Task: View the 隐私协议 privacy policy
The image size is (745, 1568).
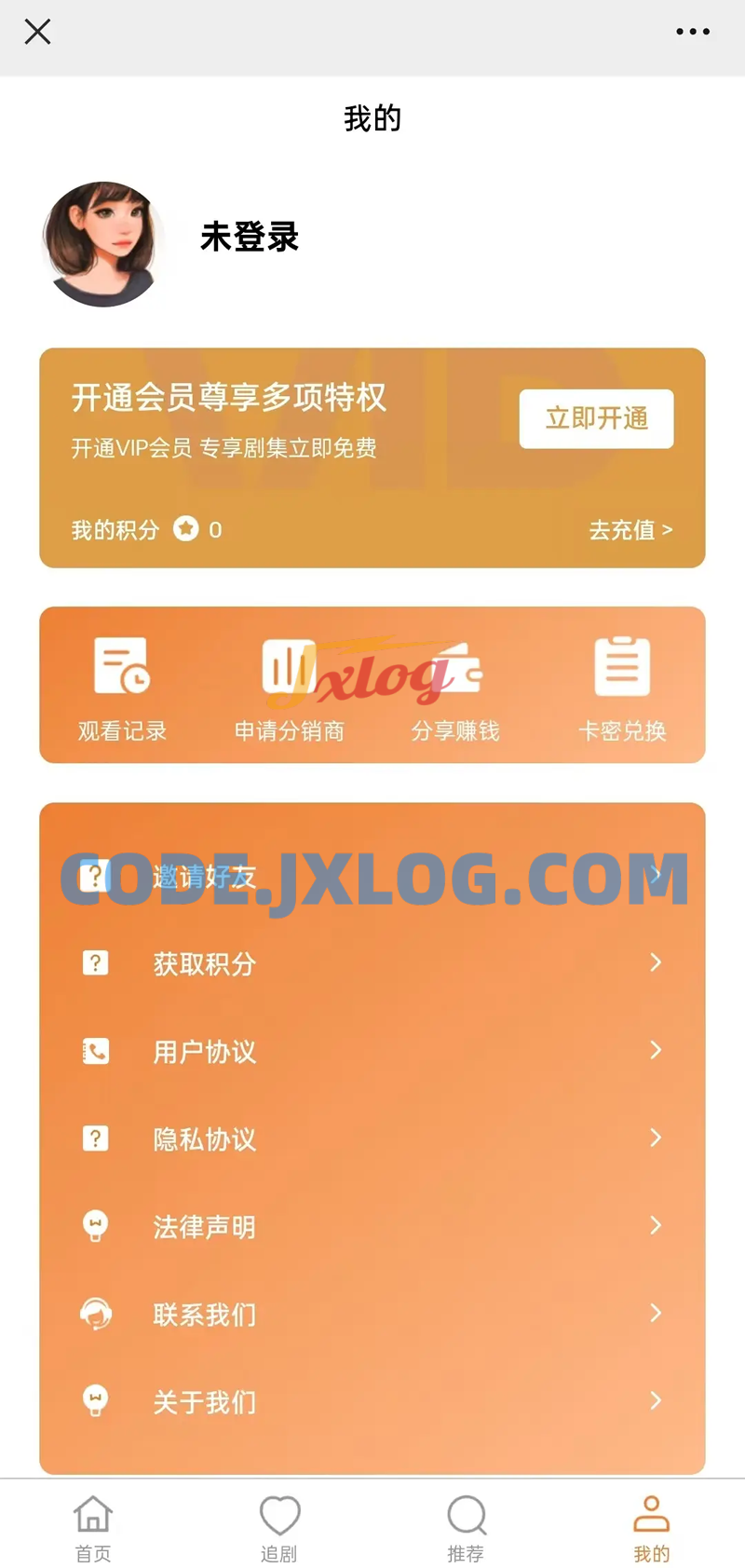Action: (372, 1139)
